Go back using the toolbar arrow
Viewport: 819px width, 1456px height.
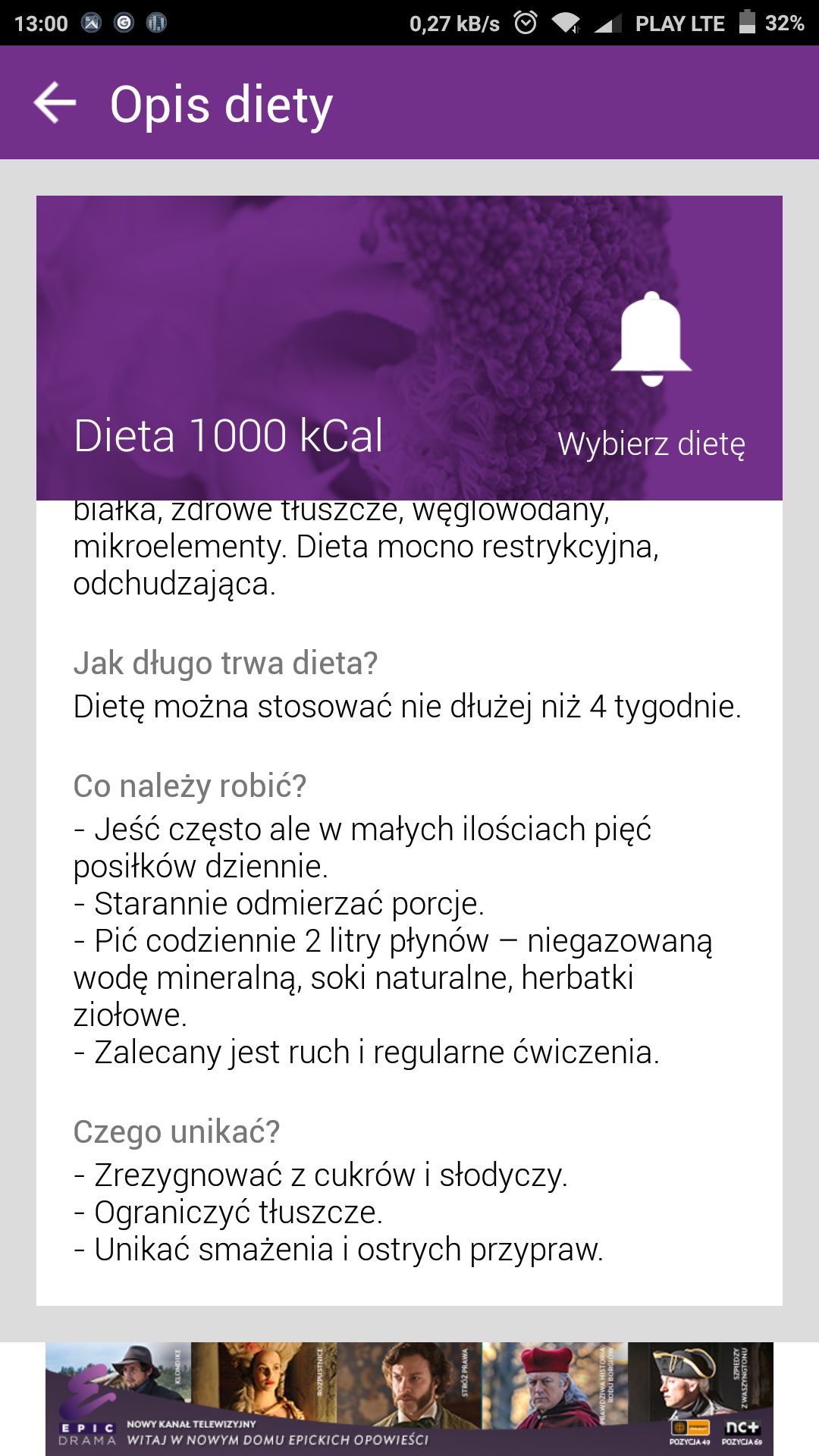tap(55, 103)
